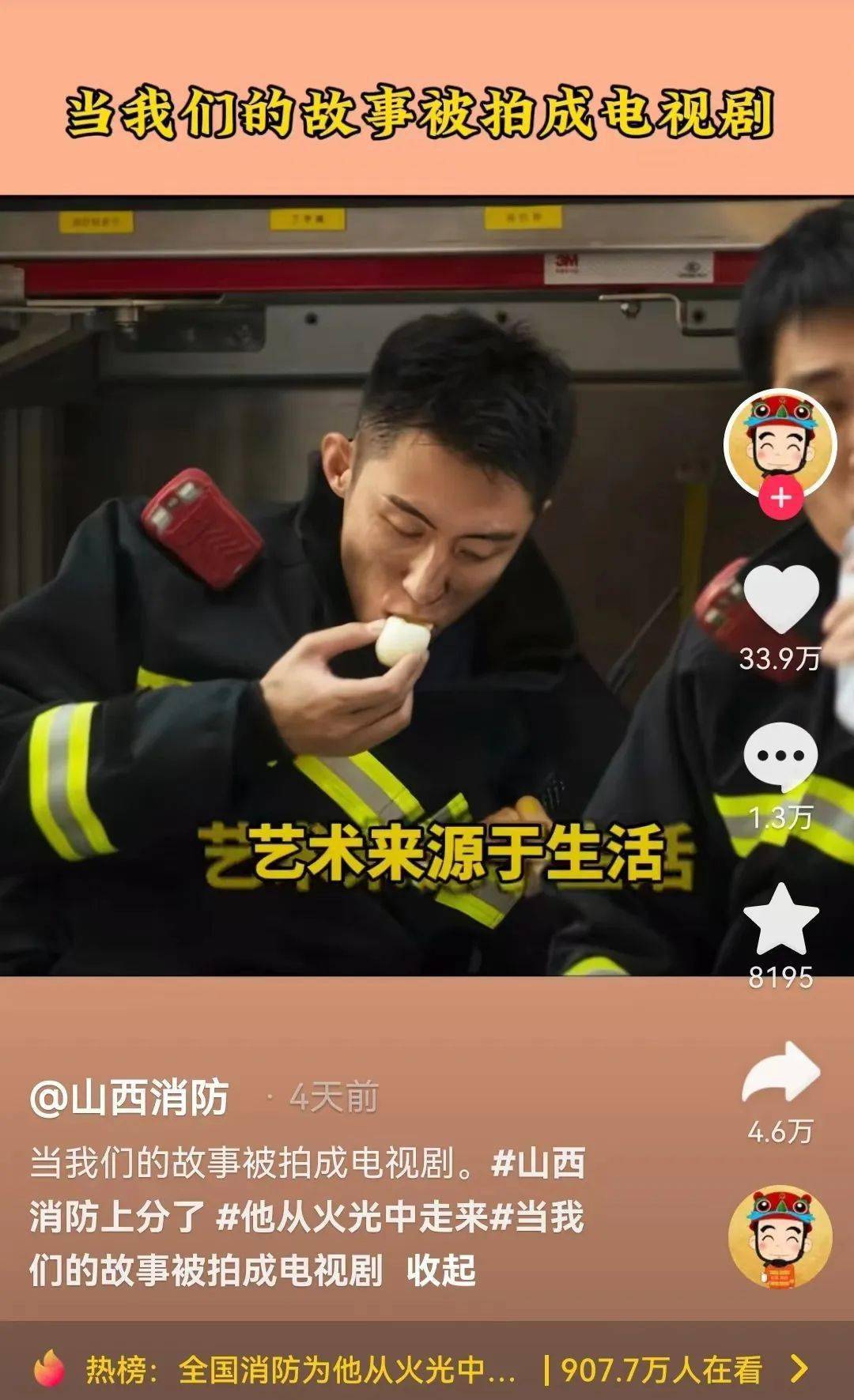Share this video
This screenshot has width=854, height=1400.
781,1073
